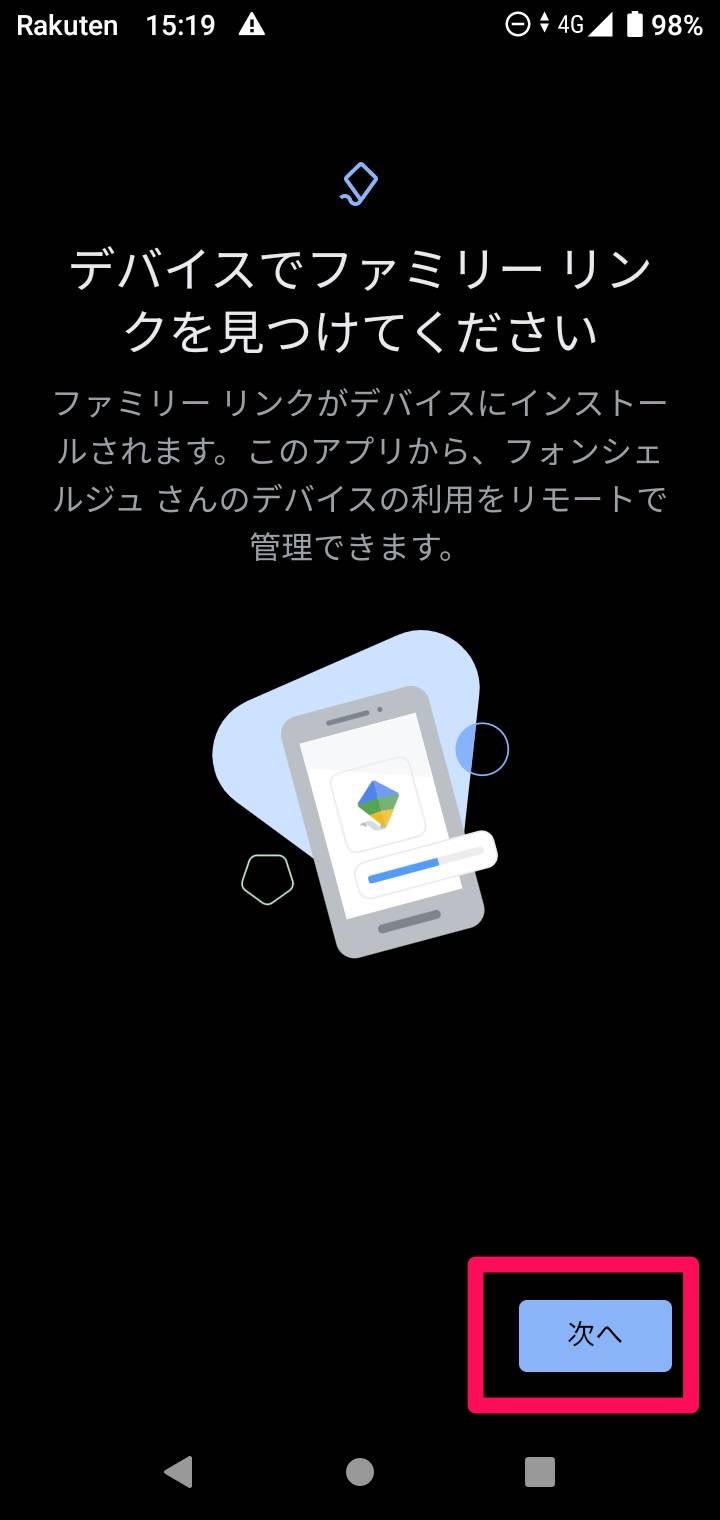Screen dimensions: 720x1520
Task: Tap the 次へ button to continue
Action: (x=595, y=1335)
